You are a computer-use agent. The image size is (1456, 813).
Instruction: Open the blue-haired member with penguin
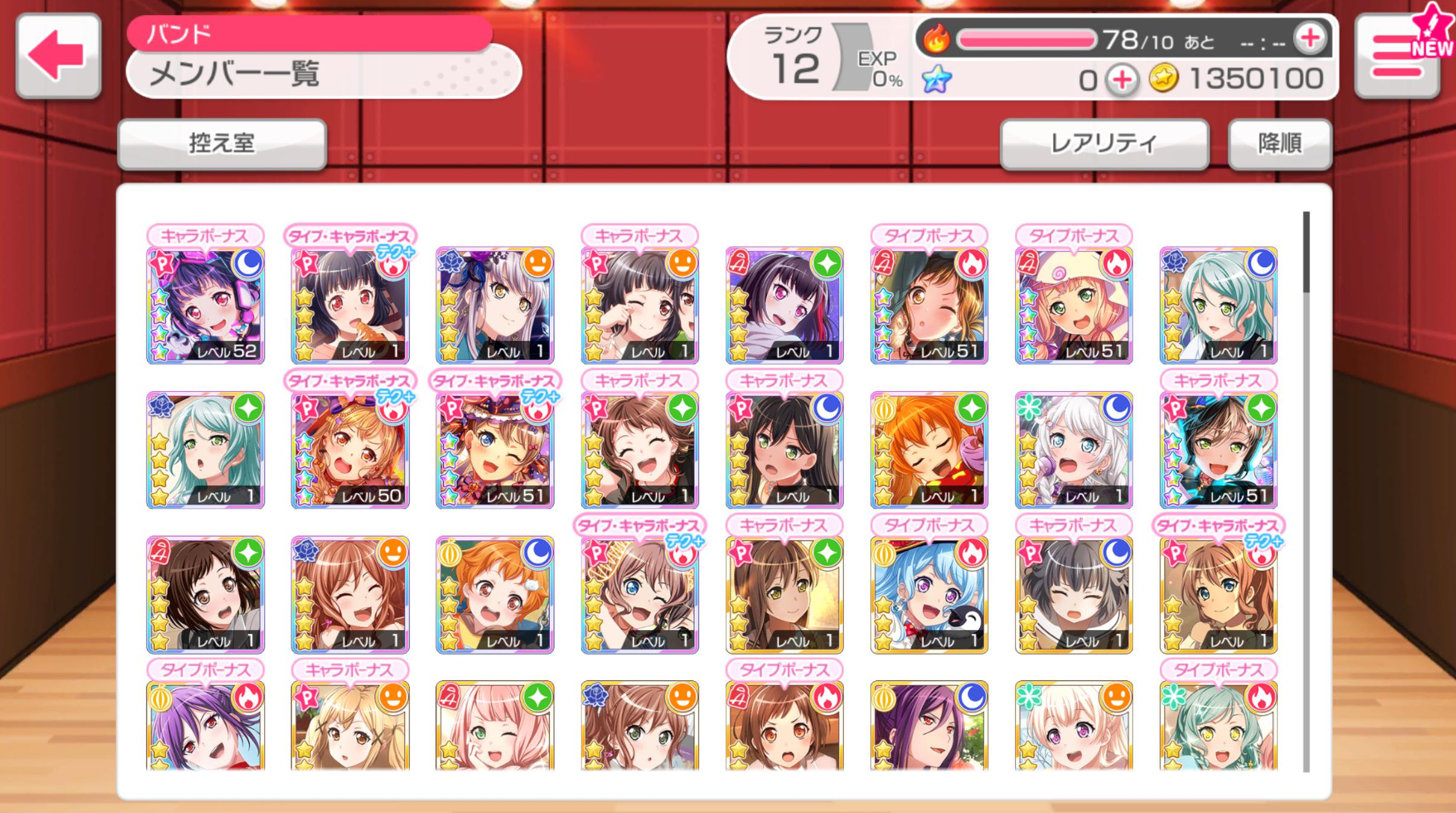[x=929, y=594]
